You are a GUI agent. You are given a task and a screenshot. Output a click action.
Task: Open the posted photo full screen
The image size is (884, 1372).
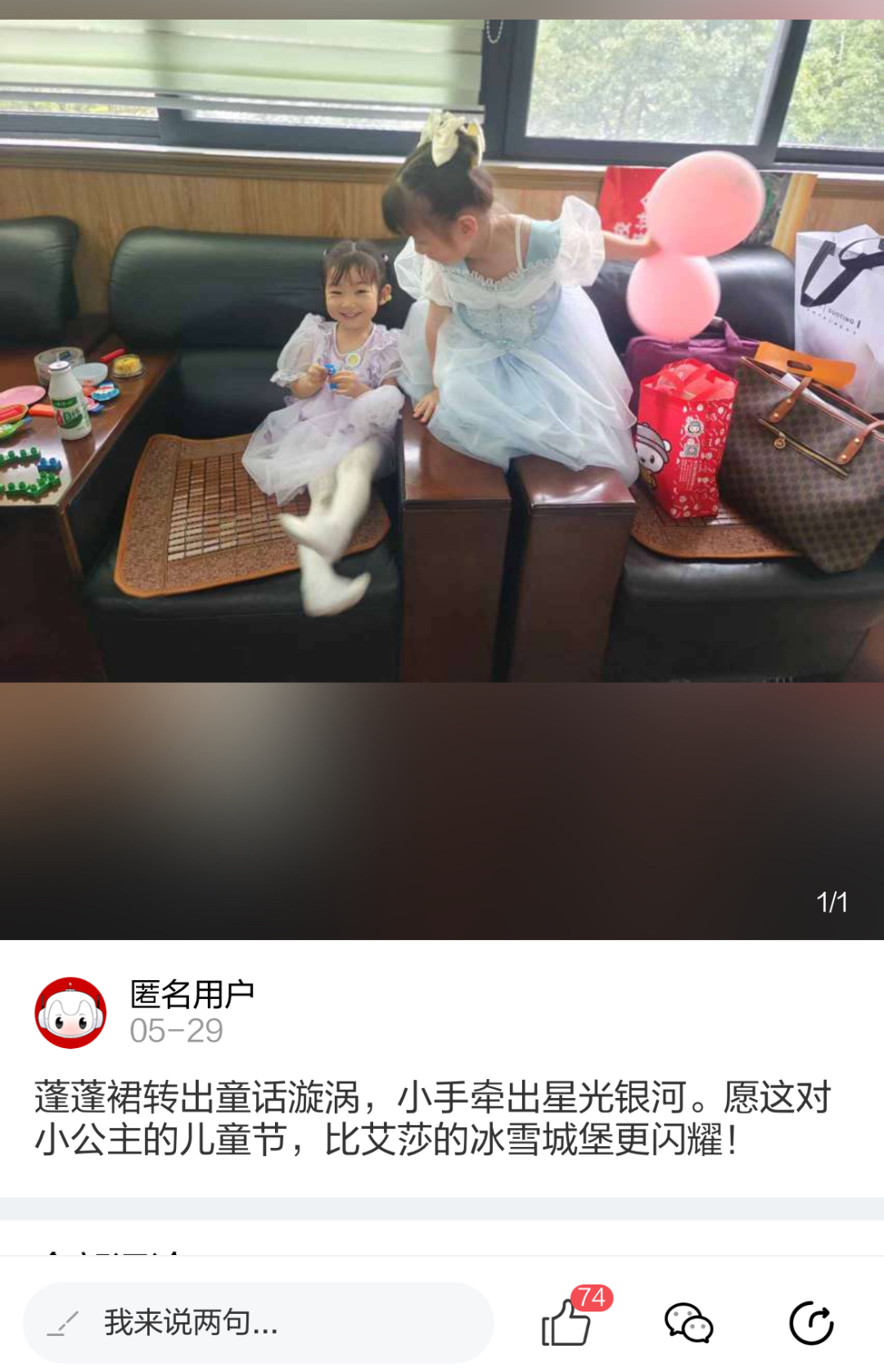[x=442, y=352]
